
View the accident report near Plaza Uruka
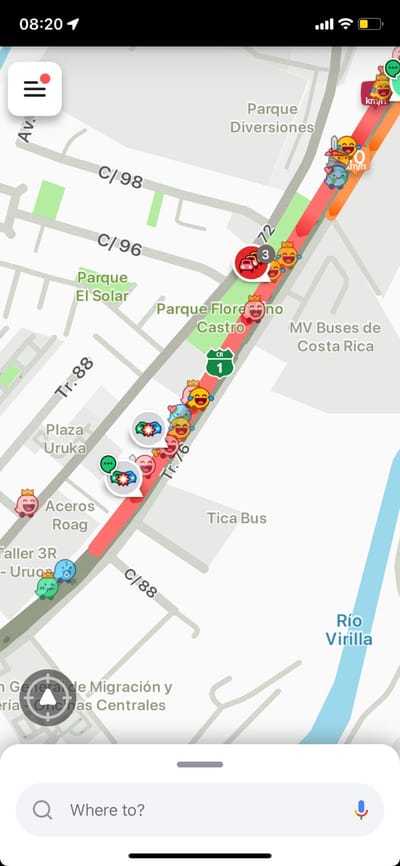[148, 429]
